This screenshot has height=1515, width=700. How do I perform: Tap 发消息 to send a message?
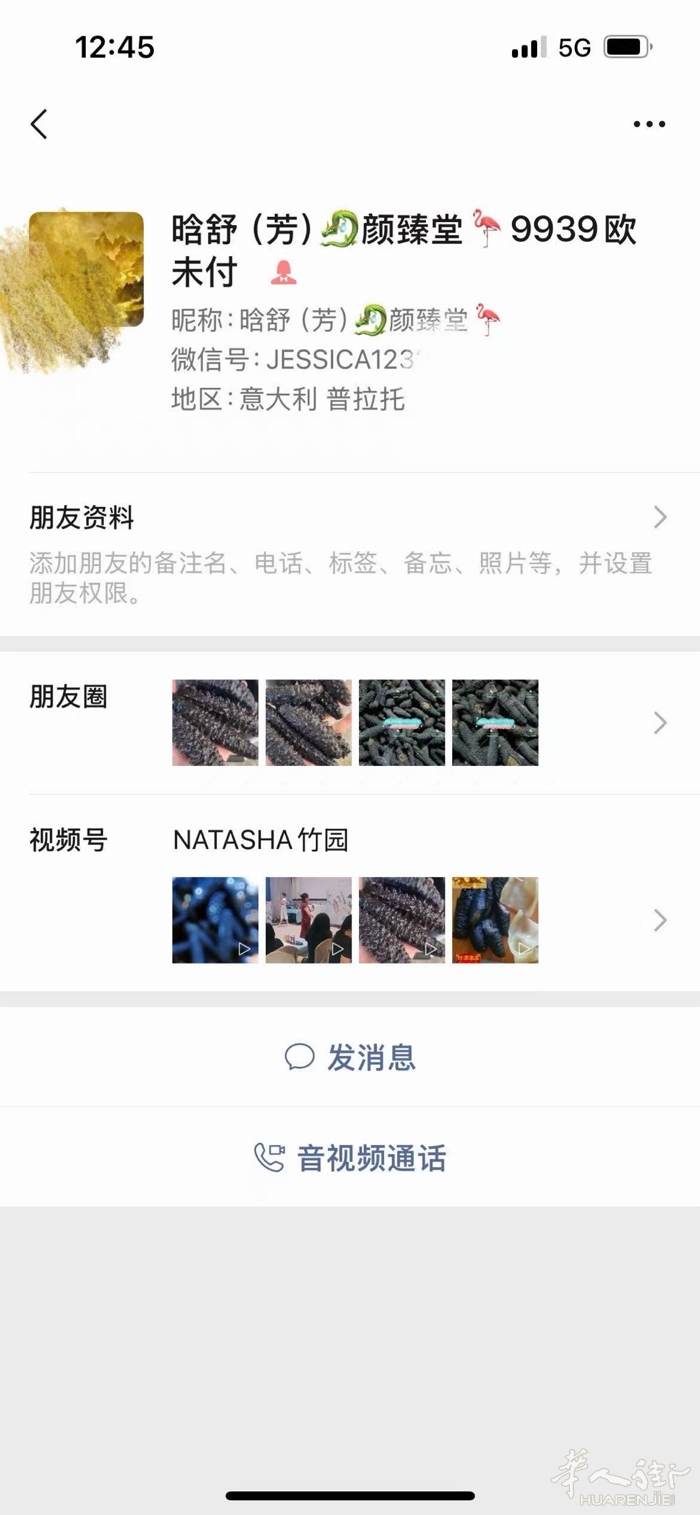pos(350,1057)
